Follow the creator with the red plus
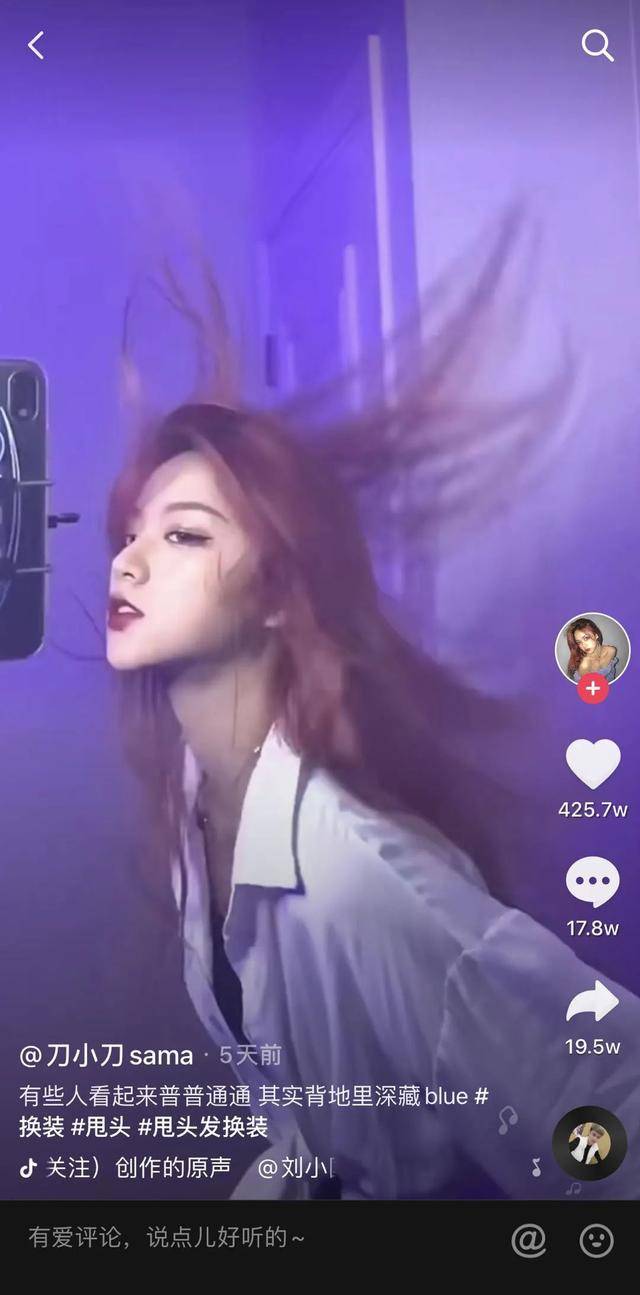The height and width of the screenshot is (1295, 640). pos(593,689)
